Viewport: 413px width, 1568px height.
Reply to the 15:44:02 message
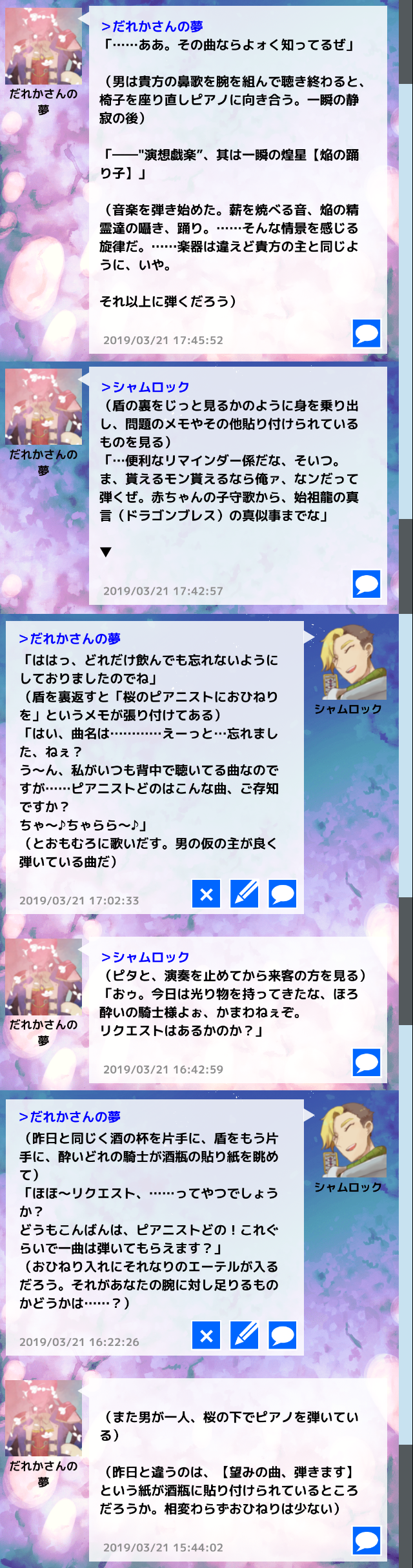(x=367, y=1540)
